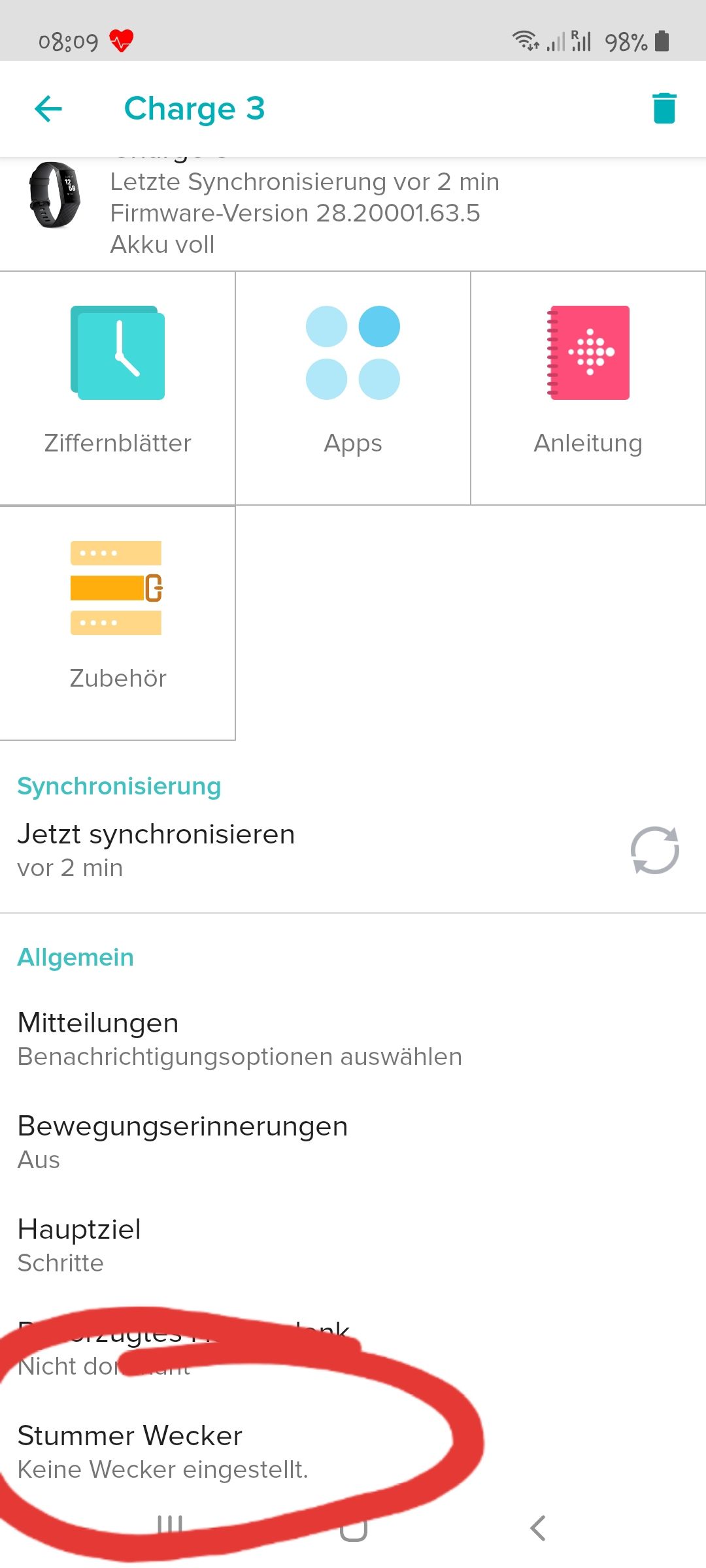
Task: Remove the Charge 3 with the trash icon
Action: click(x=664, y=108)
